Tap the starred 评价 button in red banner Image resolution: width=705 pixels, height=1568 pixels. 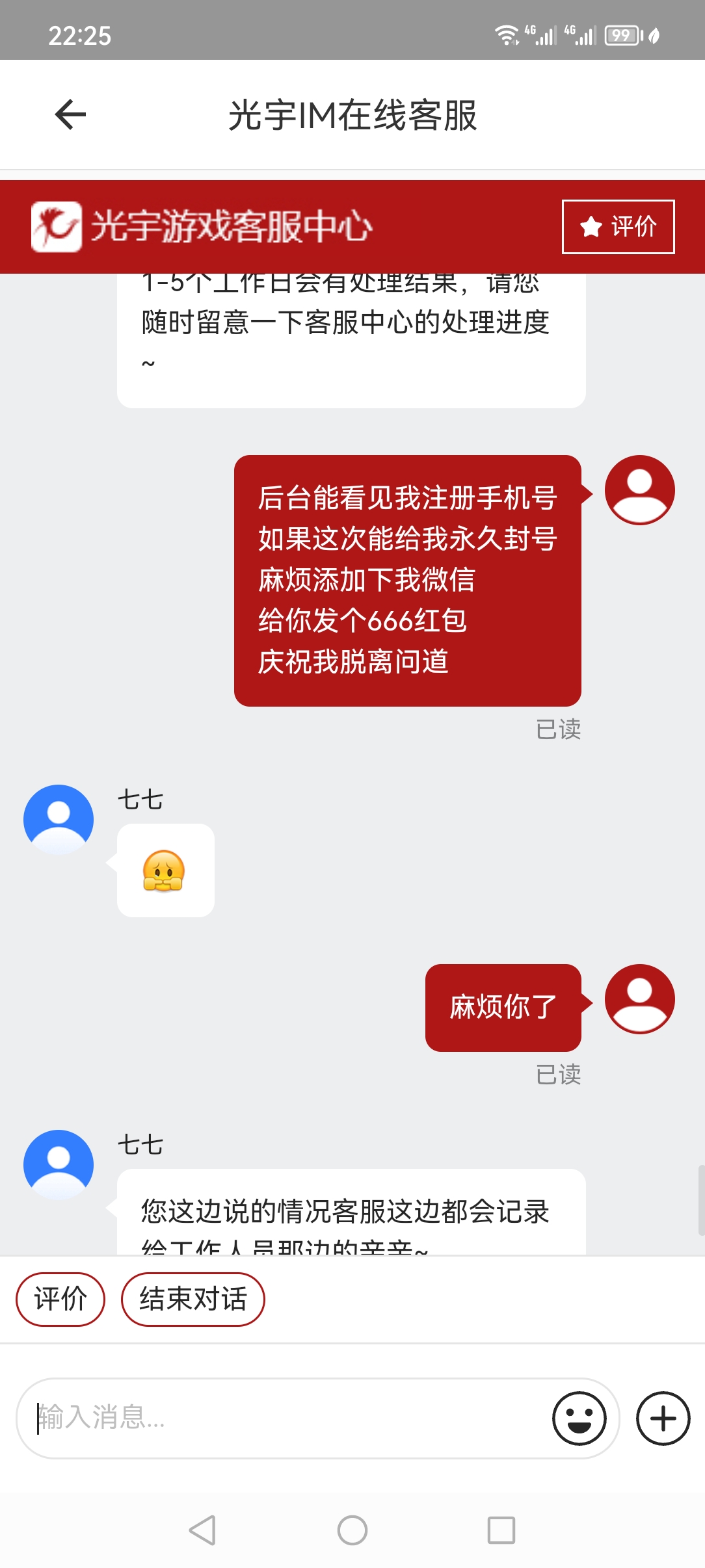point(618,226)
